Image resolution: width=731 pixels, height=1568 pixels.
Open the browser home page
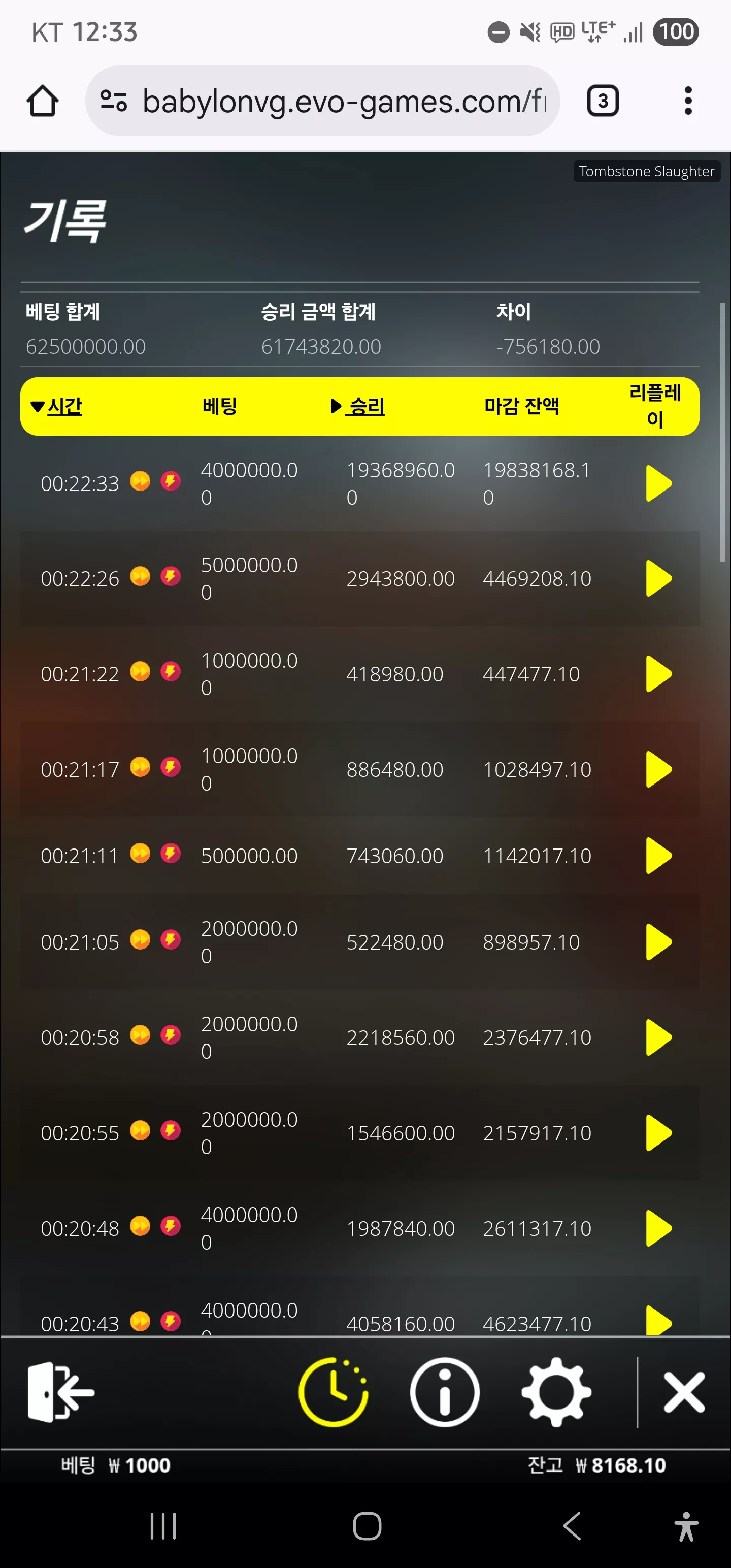point(43,101)
